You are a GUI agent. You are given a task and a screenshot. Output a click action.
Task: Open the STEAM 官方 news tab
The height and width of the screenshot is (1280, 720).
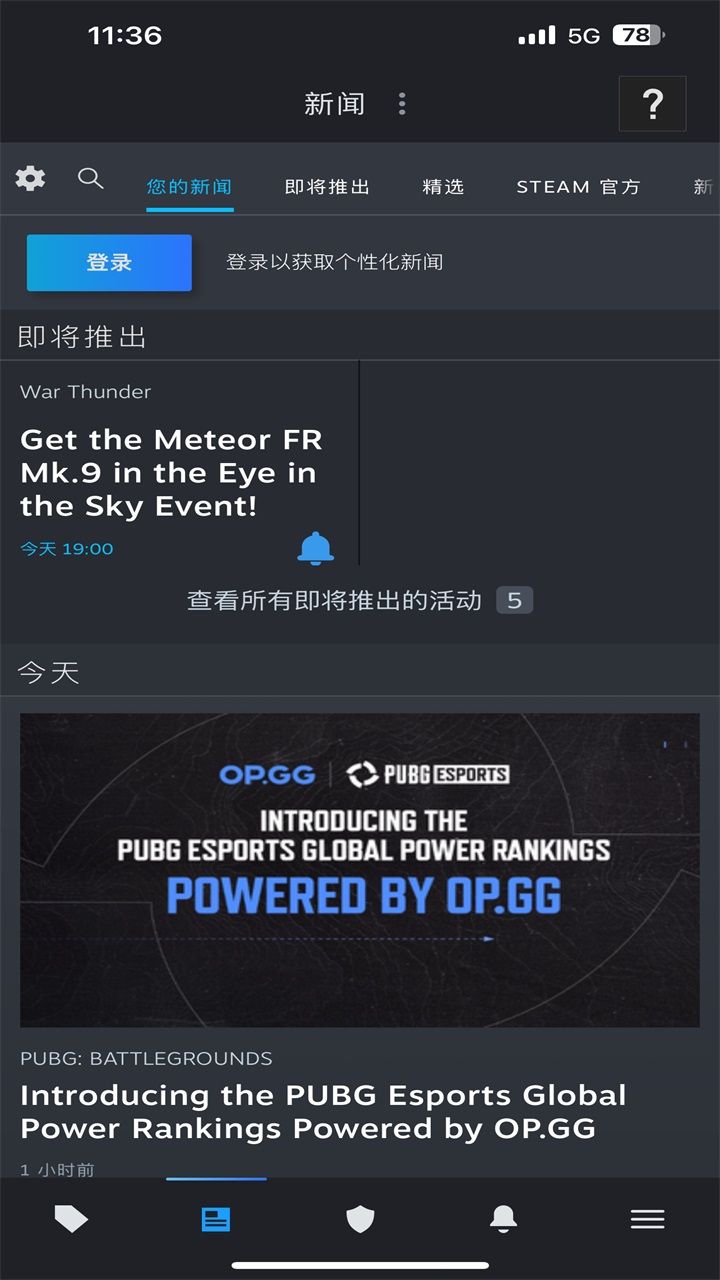pyautogui.click(x=578, y=186)
